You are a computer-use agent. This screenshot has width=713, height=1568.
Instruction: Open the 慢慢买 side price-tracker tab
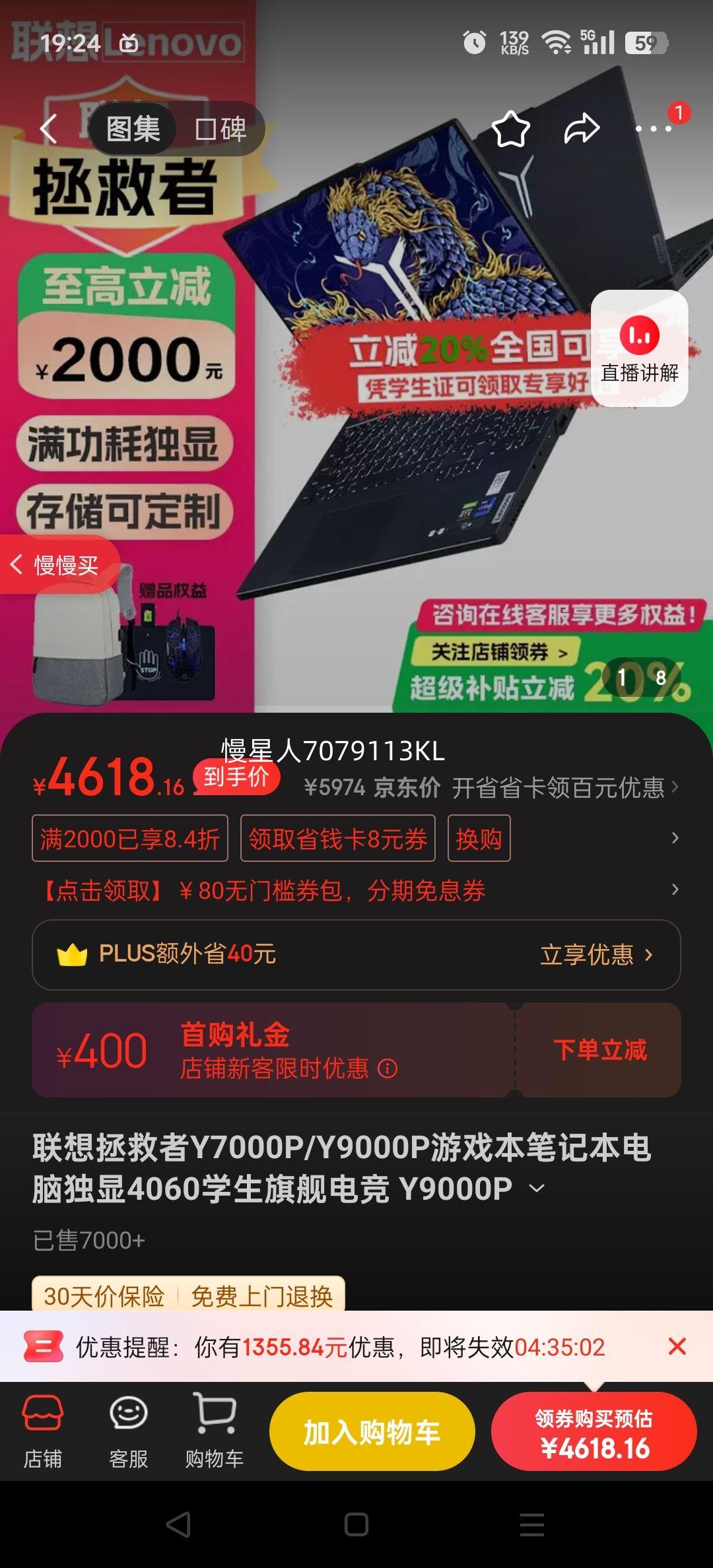pyautogui.click(x=55, y=566)
